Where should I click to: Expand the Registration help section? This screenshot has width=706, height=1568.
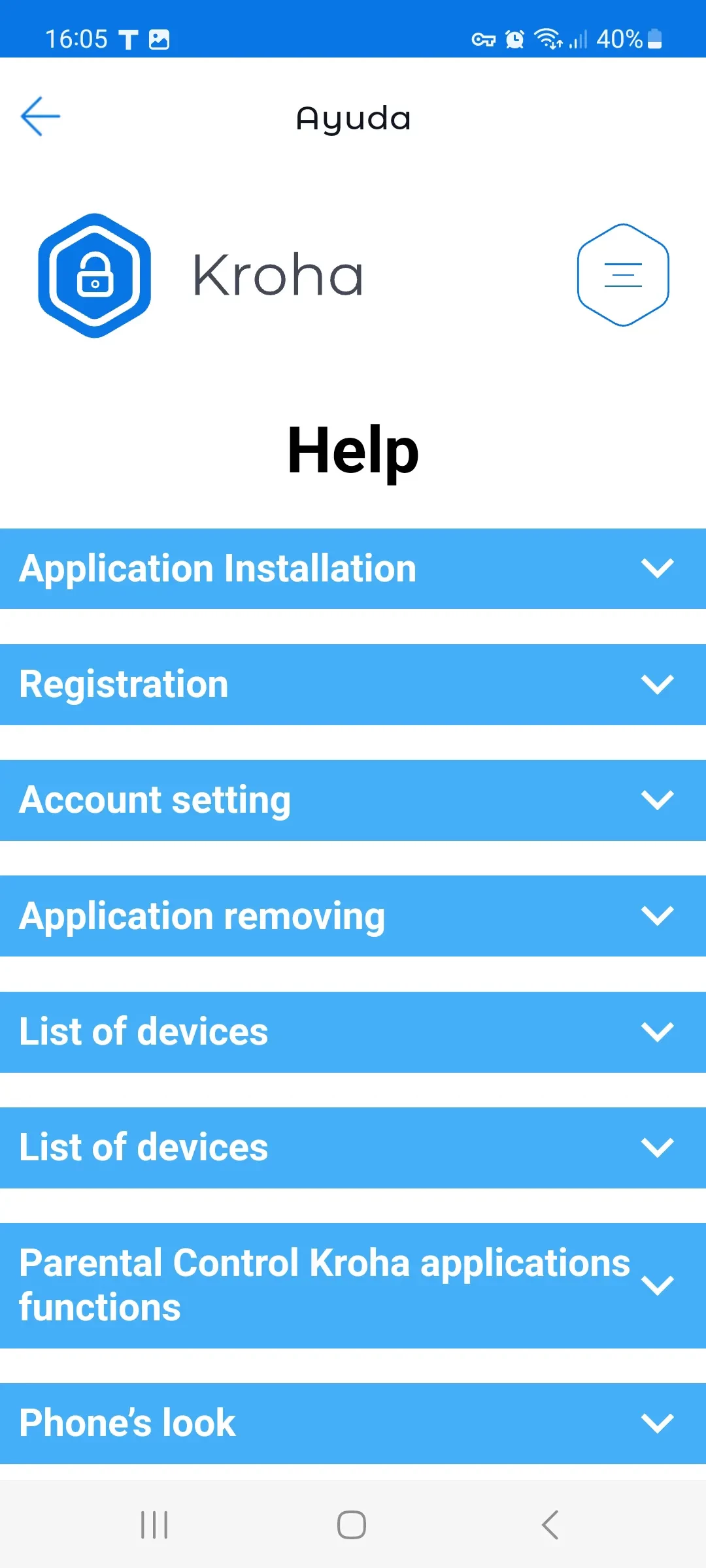click(x=353, y=684)
